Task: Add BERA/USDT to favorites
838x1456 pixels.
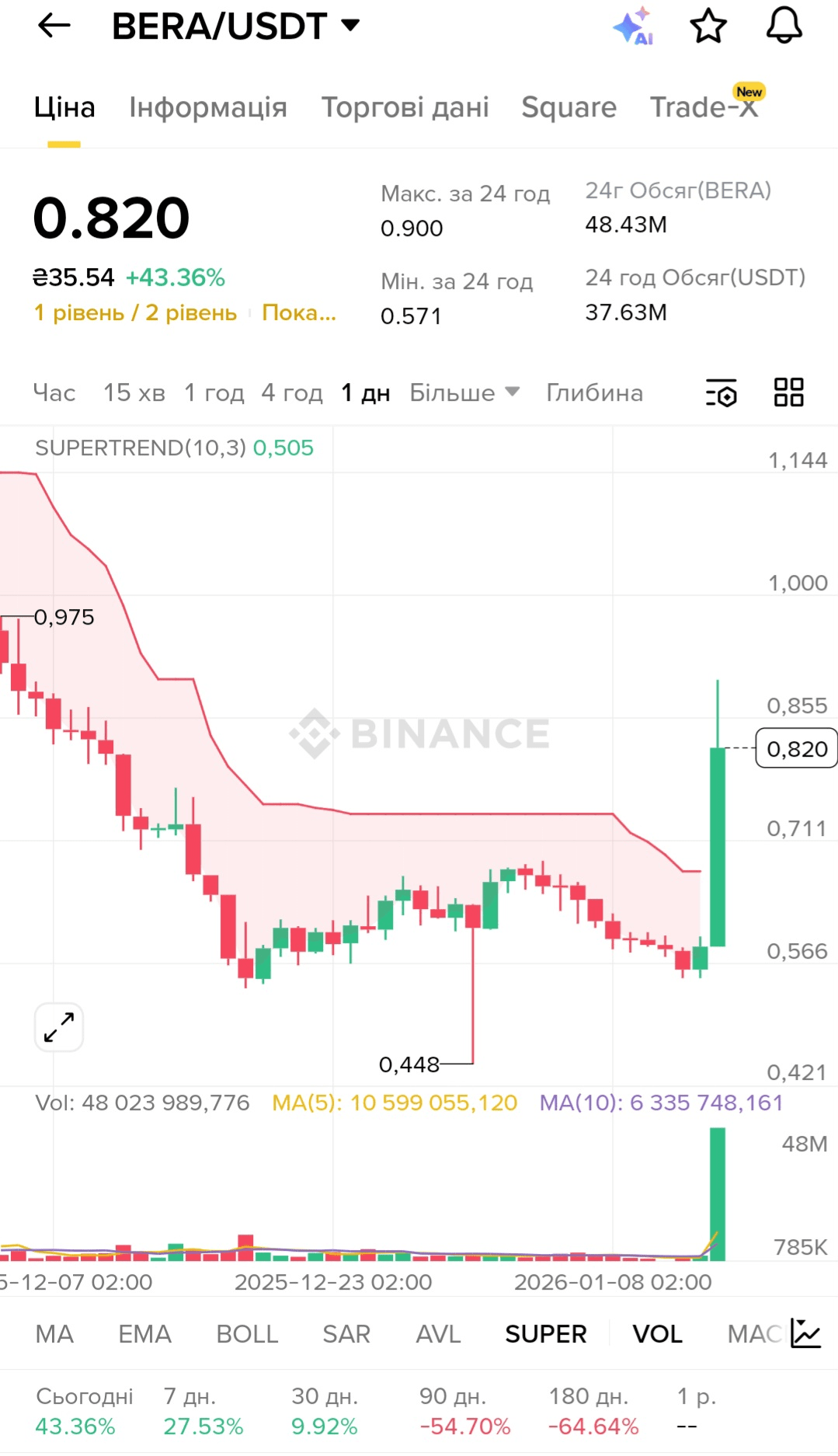Action: 708,26
